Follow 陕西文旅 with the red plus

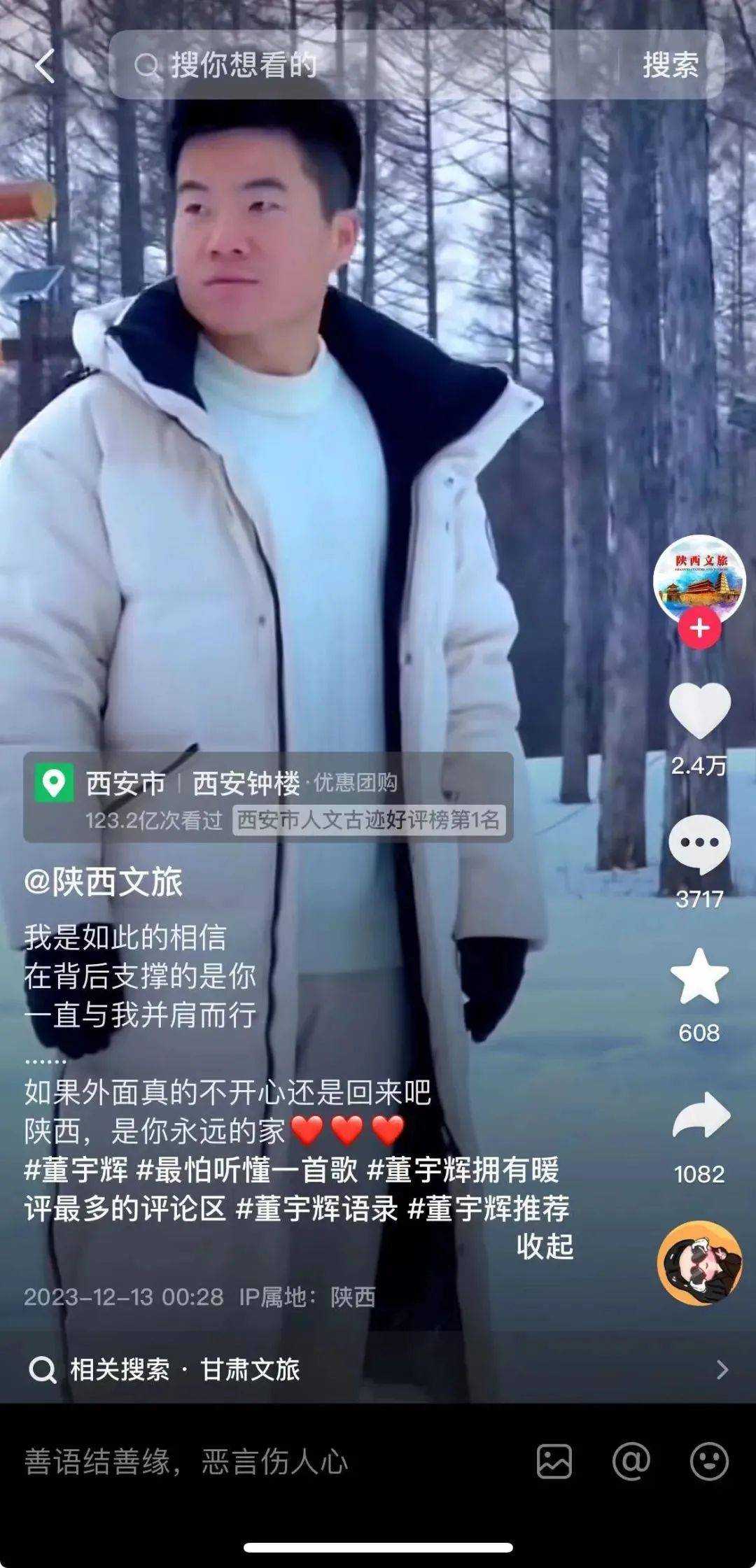click(699, 628)
